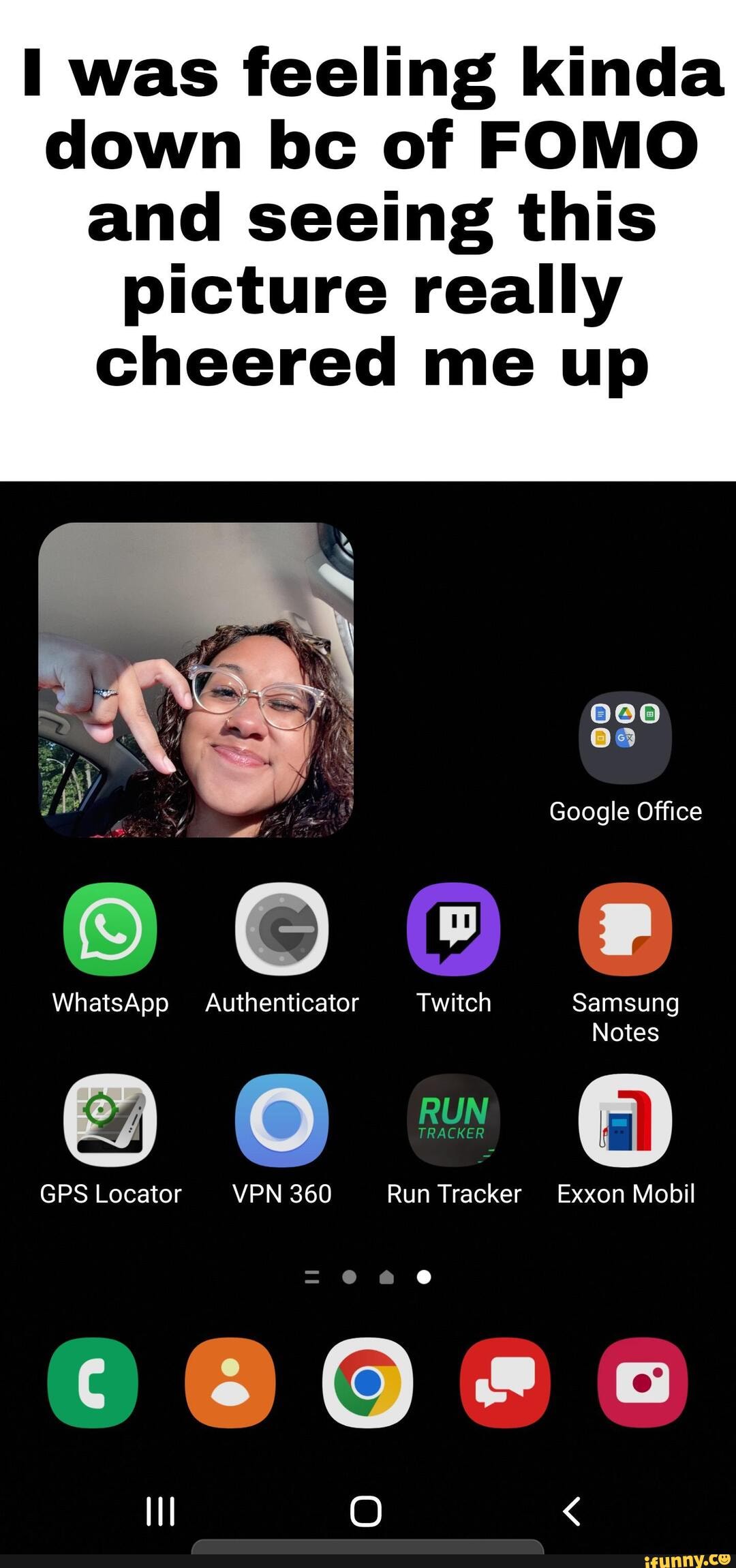Screen dimensions: 736x1568
Task: Show recent apps
Action: tap(161, 1511)
